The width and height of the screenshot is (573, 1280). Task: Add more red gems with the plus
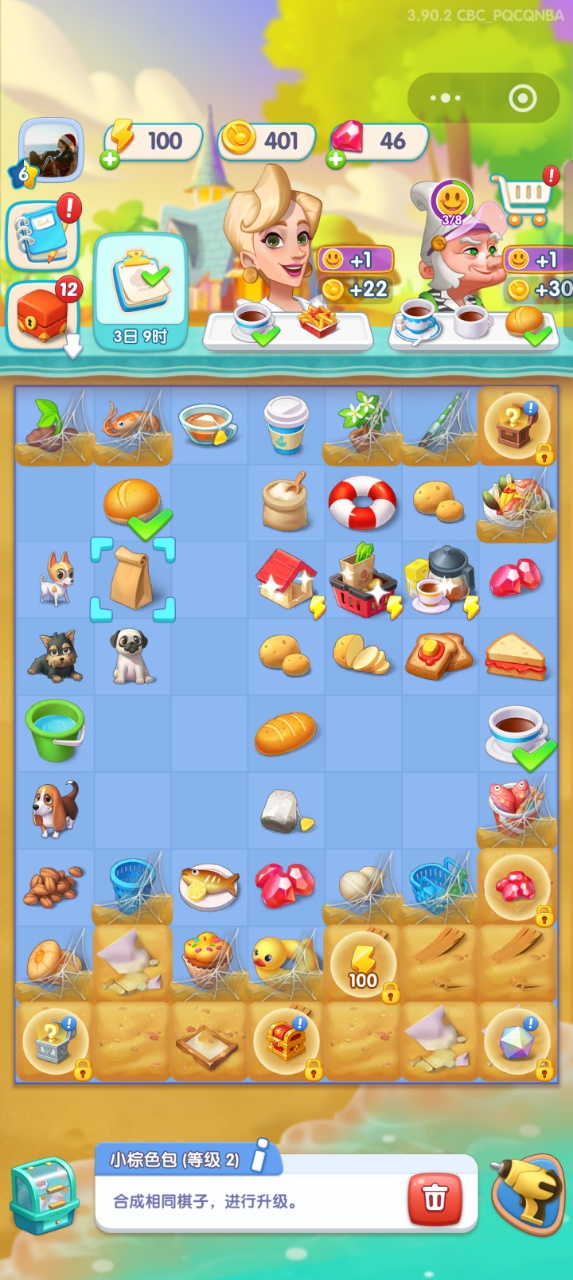(x=336, y=160)
